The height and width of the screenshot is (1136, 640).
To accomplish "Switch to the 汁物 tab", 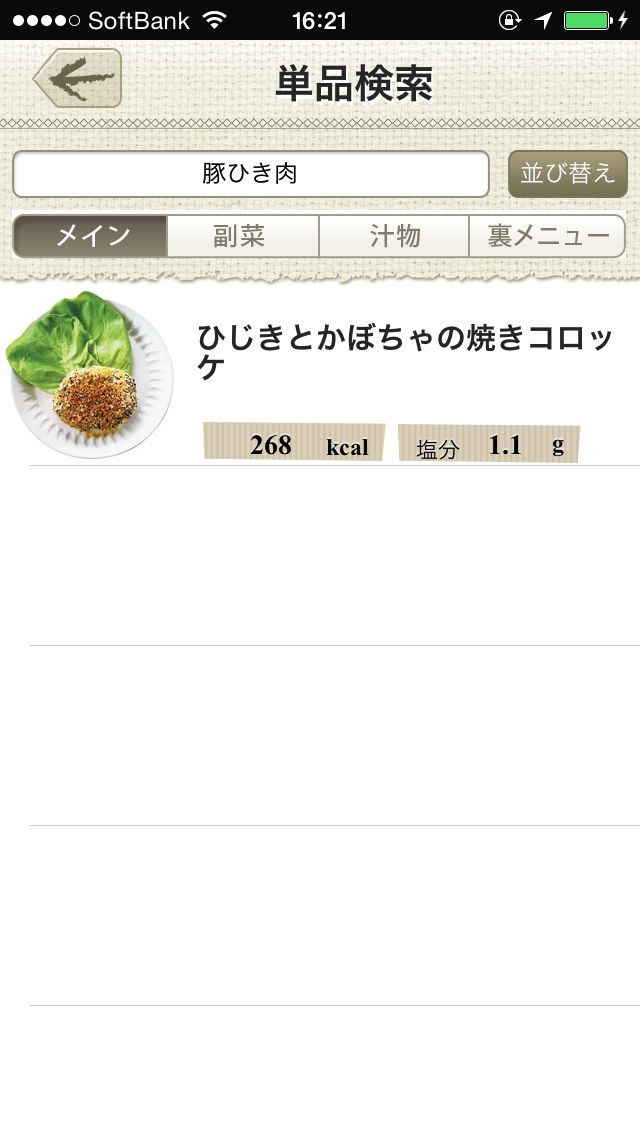I will tap(394, 236).
